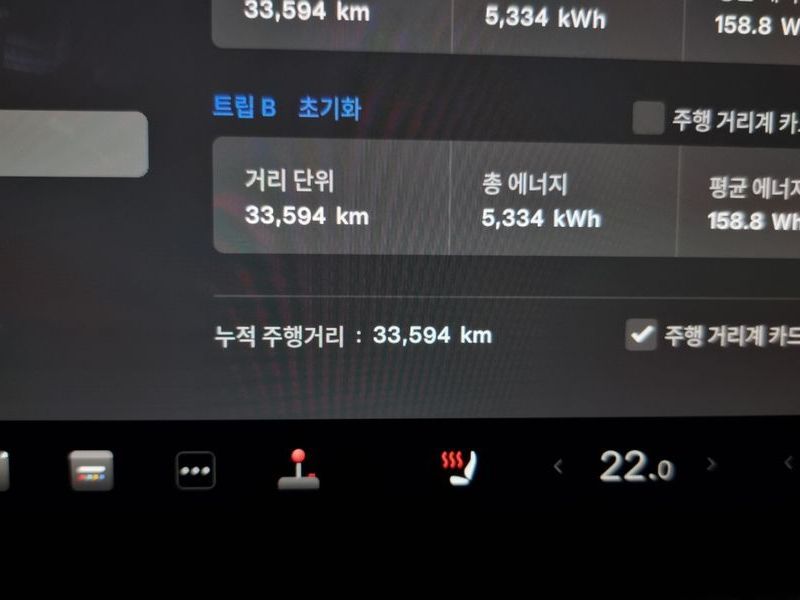
Task: Toggle the seat heater icon
Action: (x=459, y=467)
